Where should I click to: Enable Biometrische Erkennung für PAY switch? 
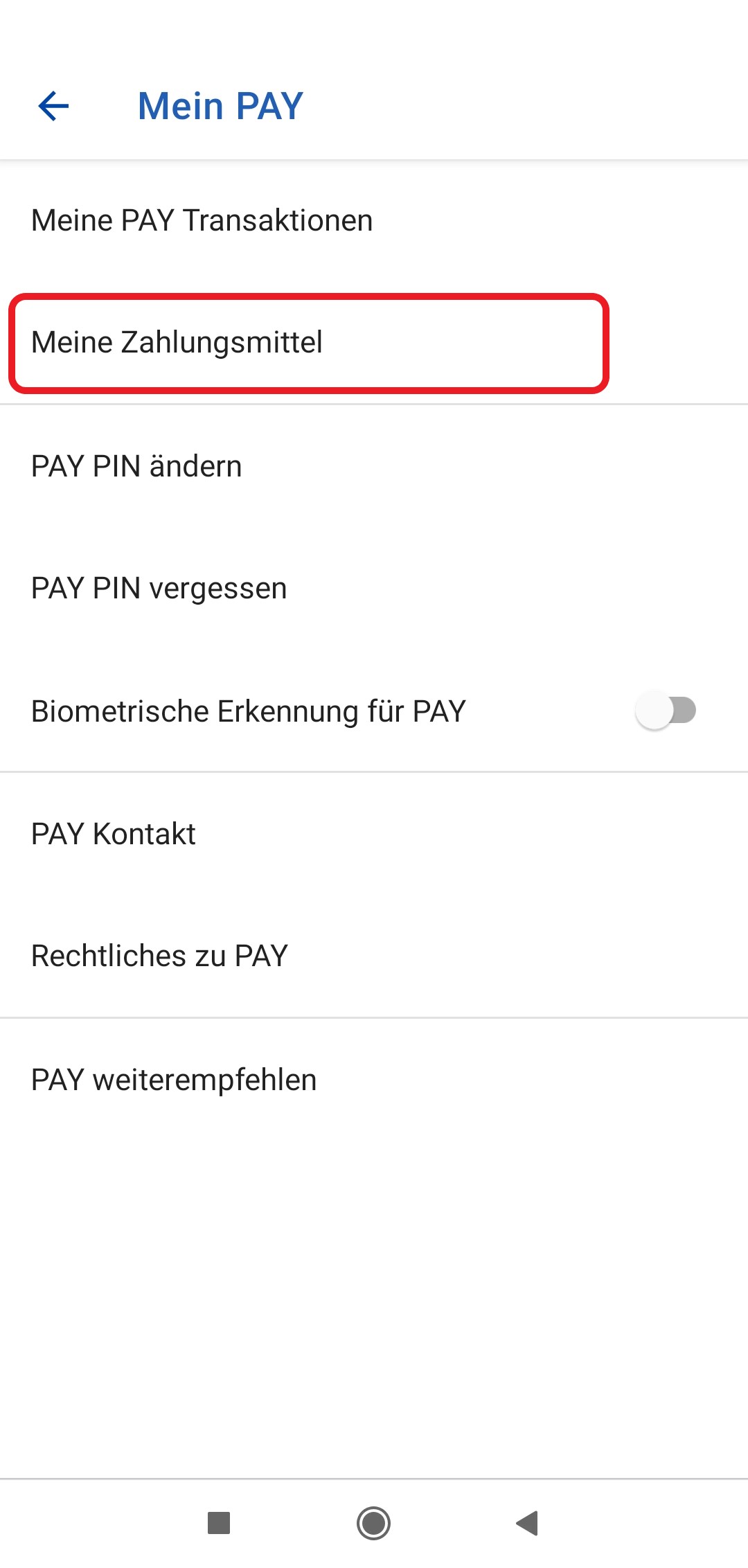tap(666, 711)
